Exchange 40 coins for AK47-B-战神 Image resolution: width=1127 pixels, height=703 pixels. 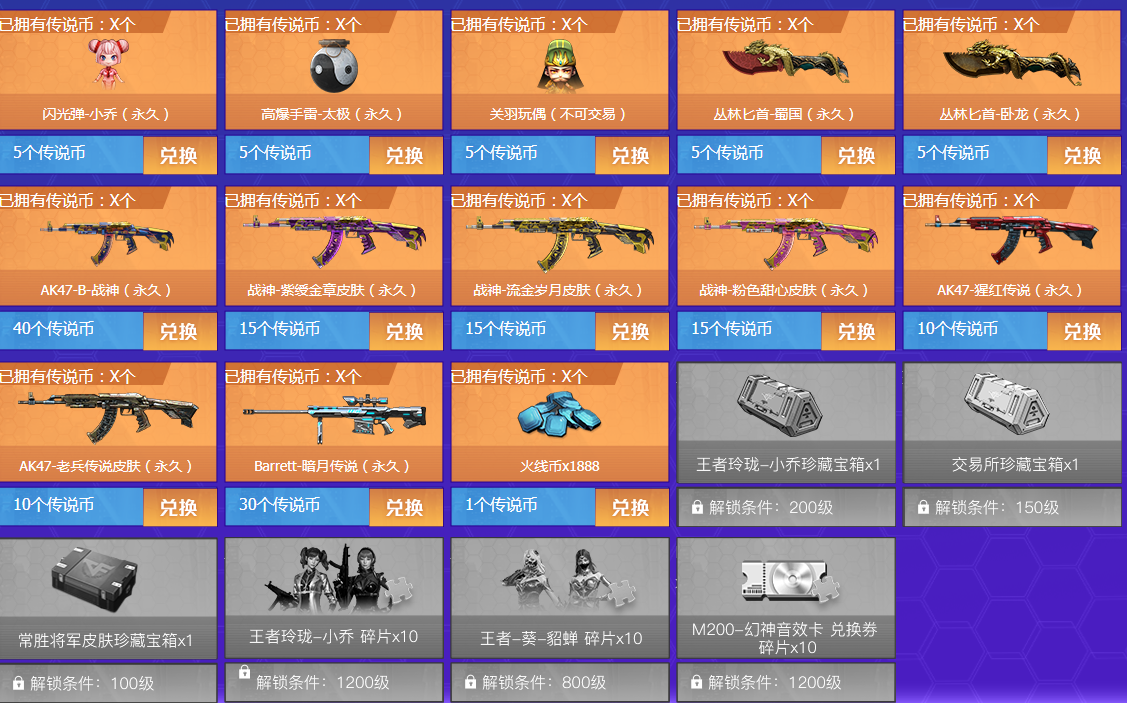179,331
